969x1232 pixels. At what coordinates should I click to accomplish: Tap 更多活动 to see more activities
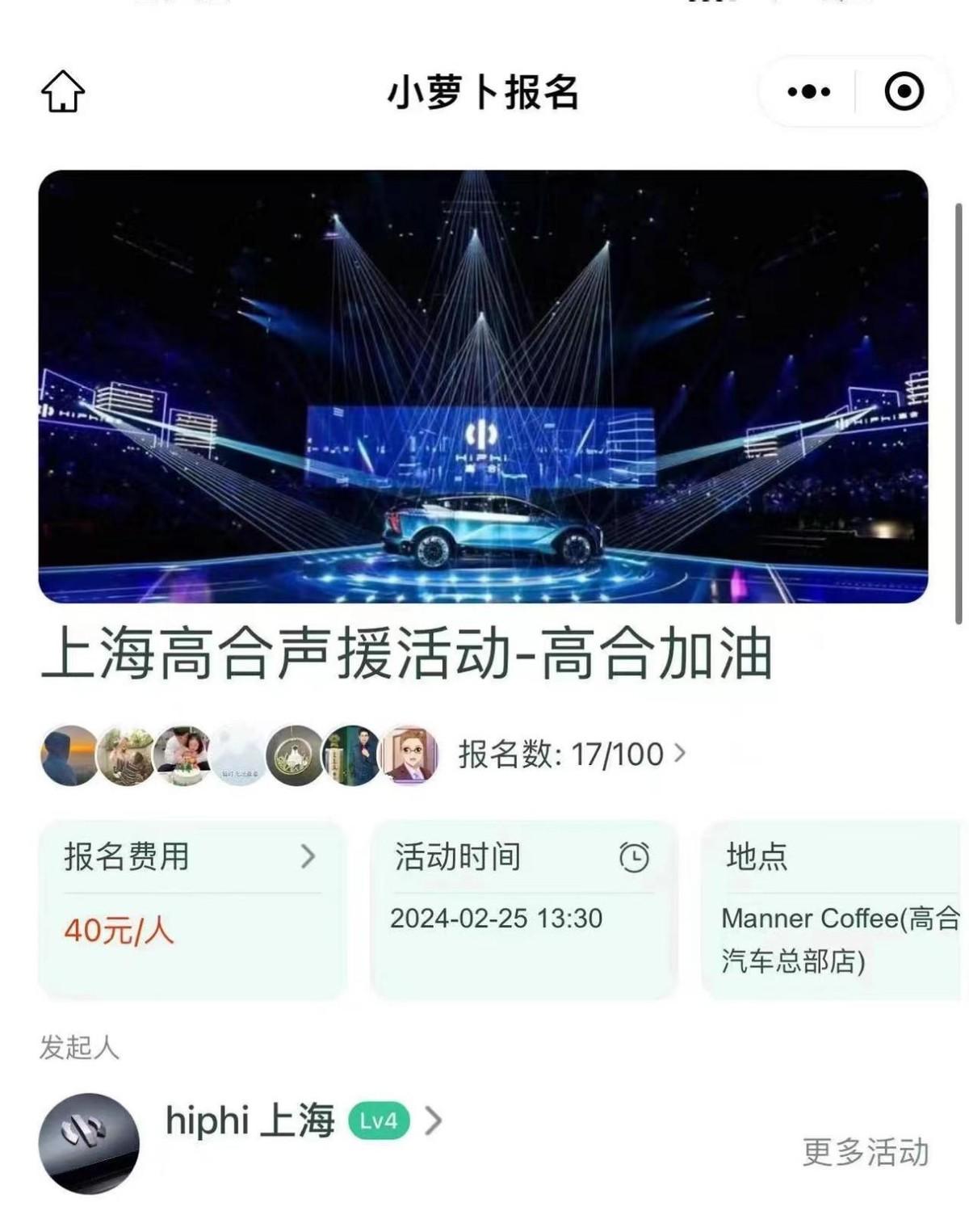click(x=865, y=1152)
